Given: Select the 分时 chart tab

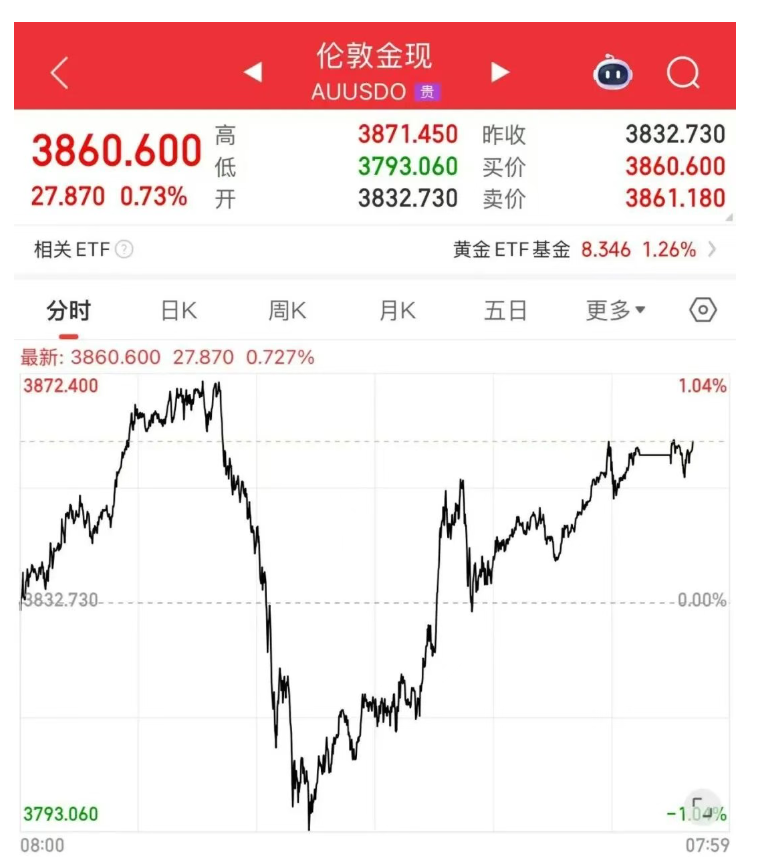Looking at the screenshot, I should pos(69,311).
